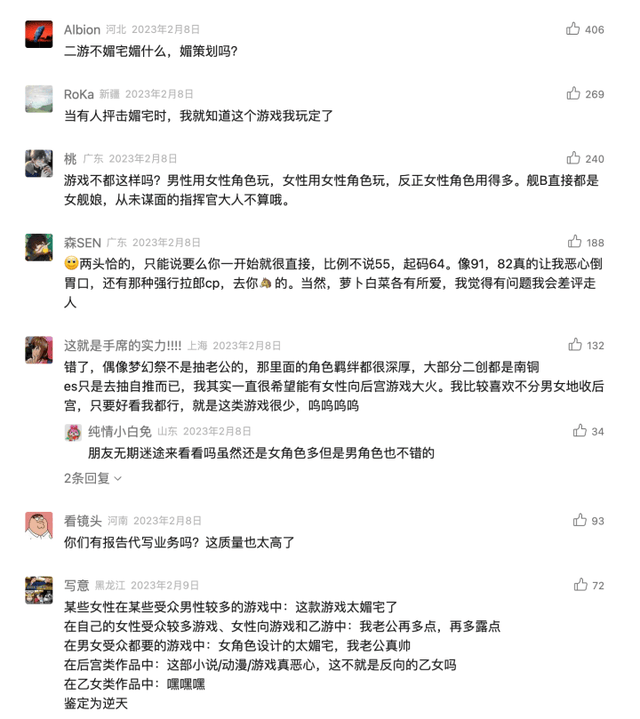Screen dimensions: 640x719
Task: Like 看镜头's comment
Action: tap(579, 520)
